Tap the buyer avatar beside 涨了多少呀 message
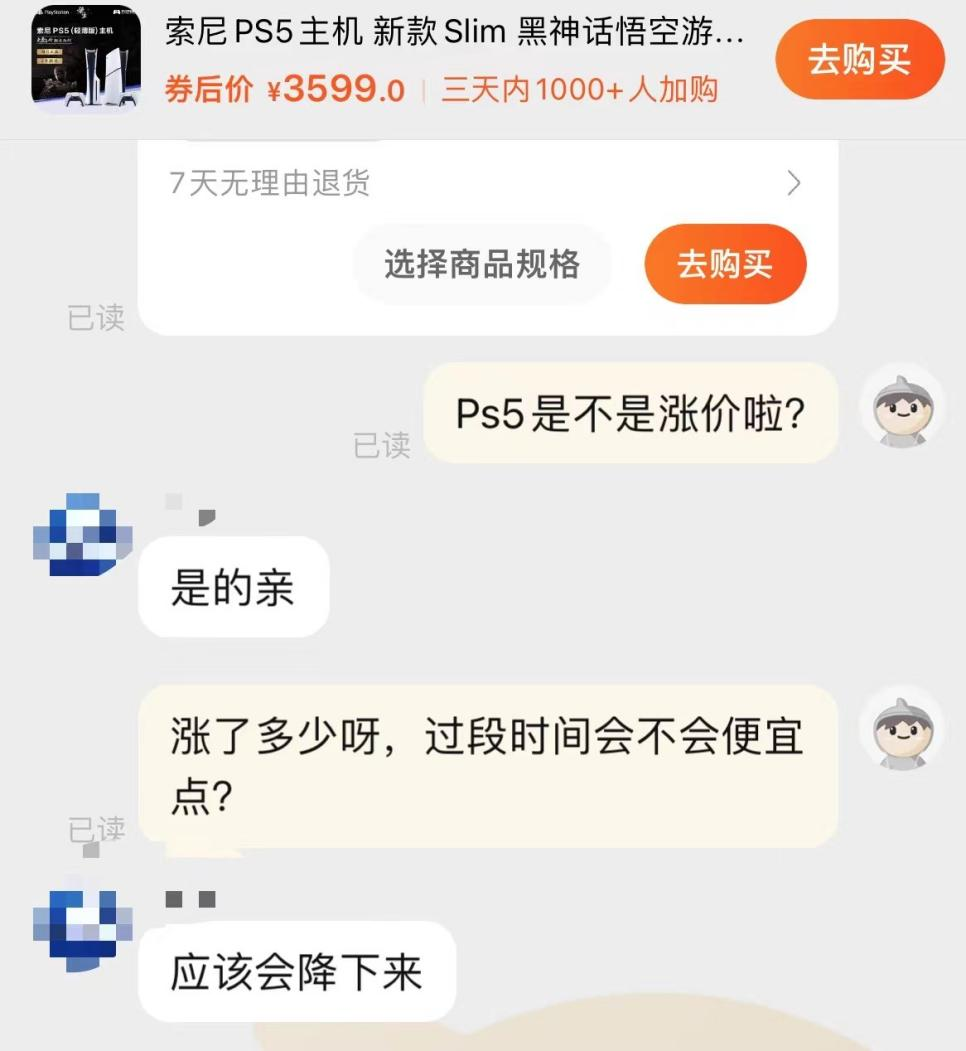The width and height of the screenshot is (966, 1051). tap(902, 731)
